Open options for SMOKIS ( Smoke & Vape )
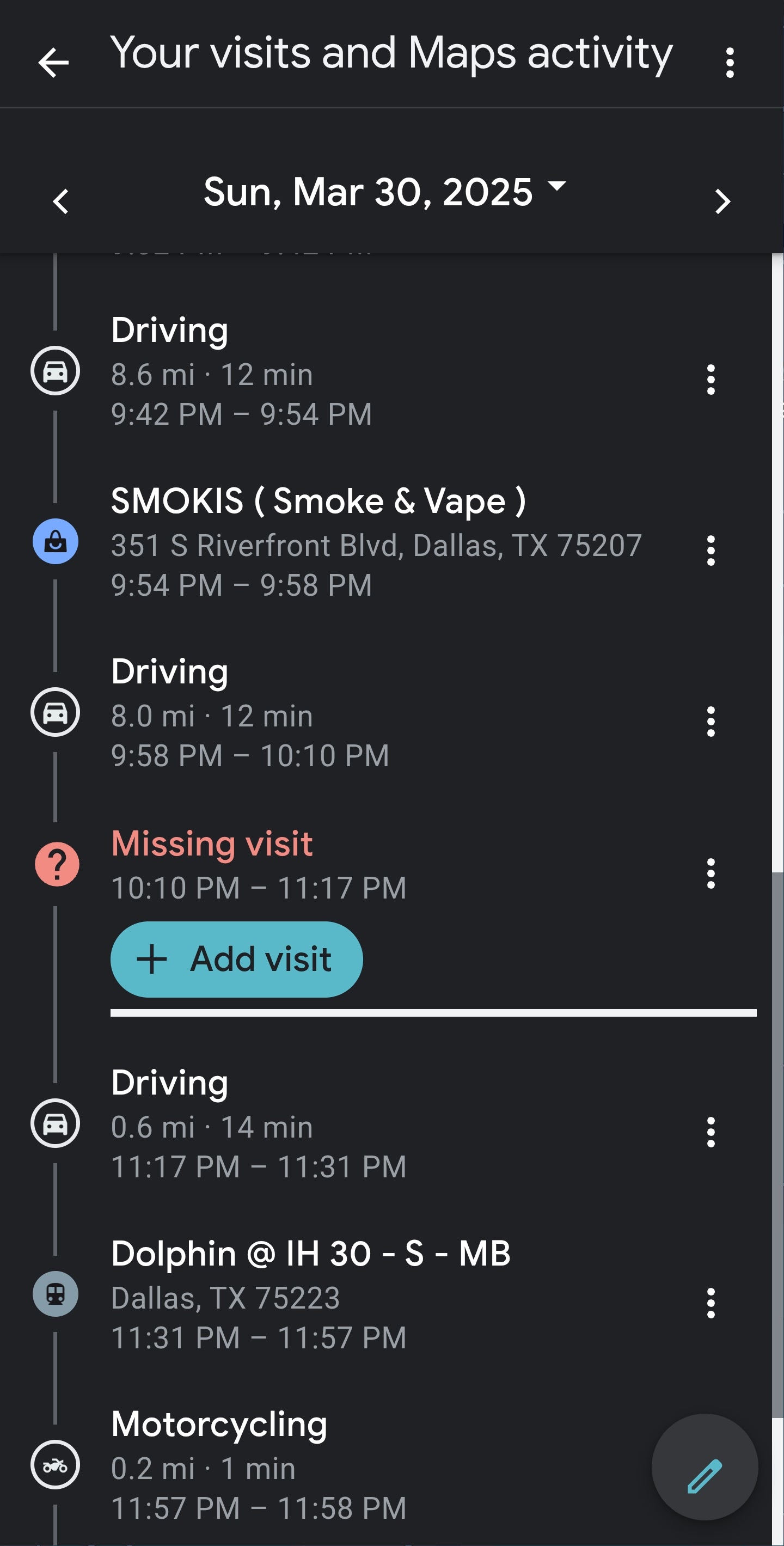Screen dimensions: 784x1546 [x=711, y=551]
